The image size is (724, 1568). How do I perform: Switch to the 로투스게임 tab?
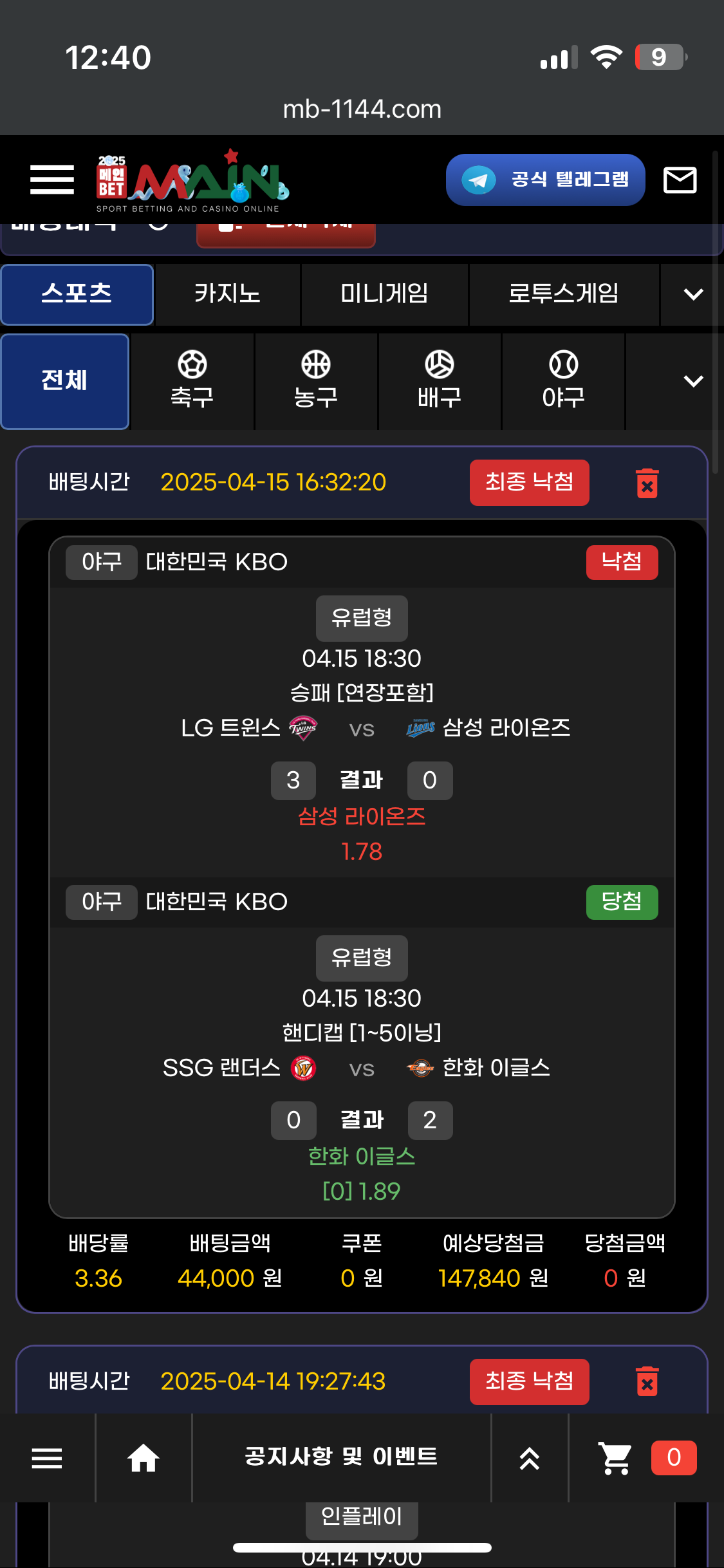[x=564, y=294]
